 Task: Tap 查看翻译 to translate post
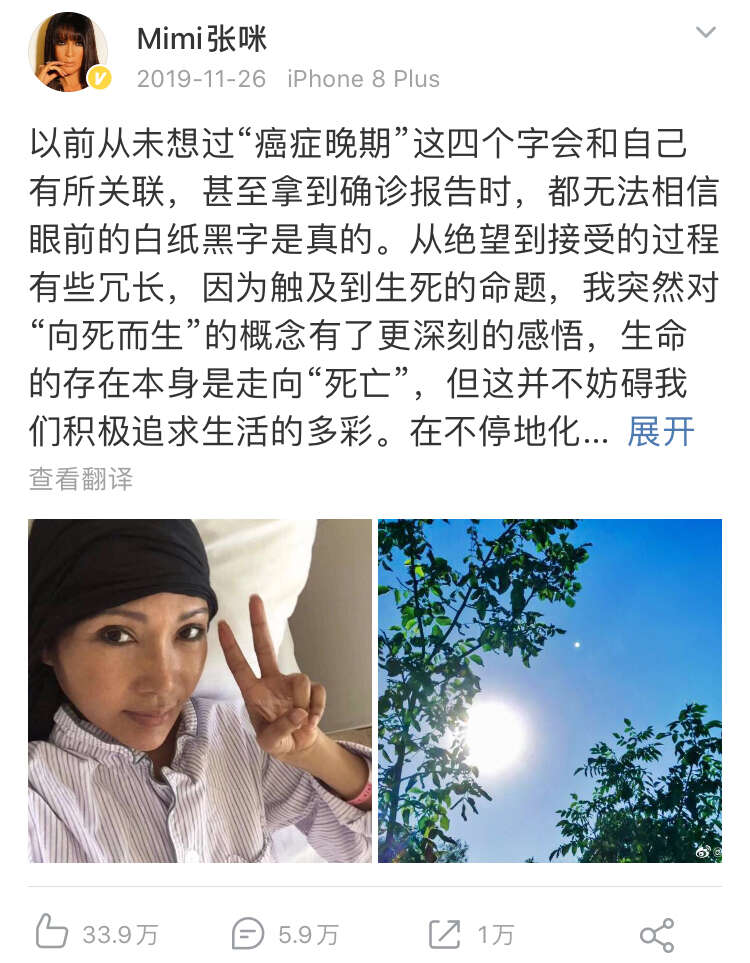80,479
